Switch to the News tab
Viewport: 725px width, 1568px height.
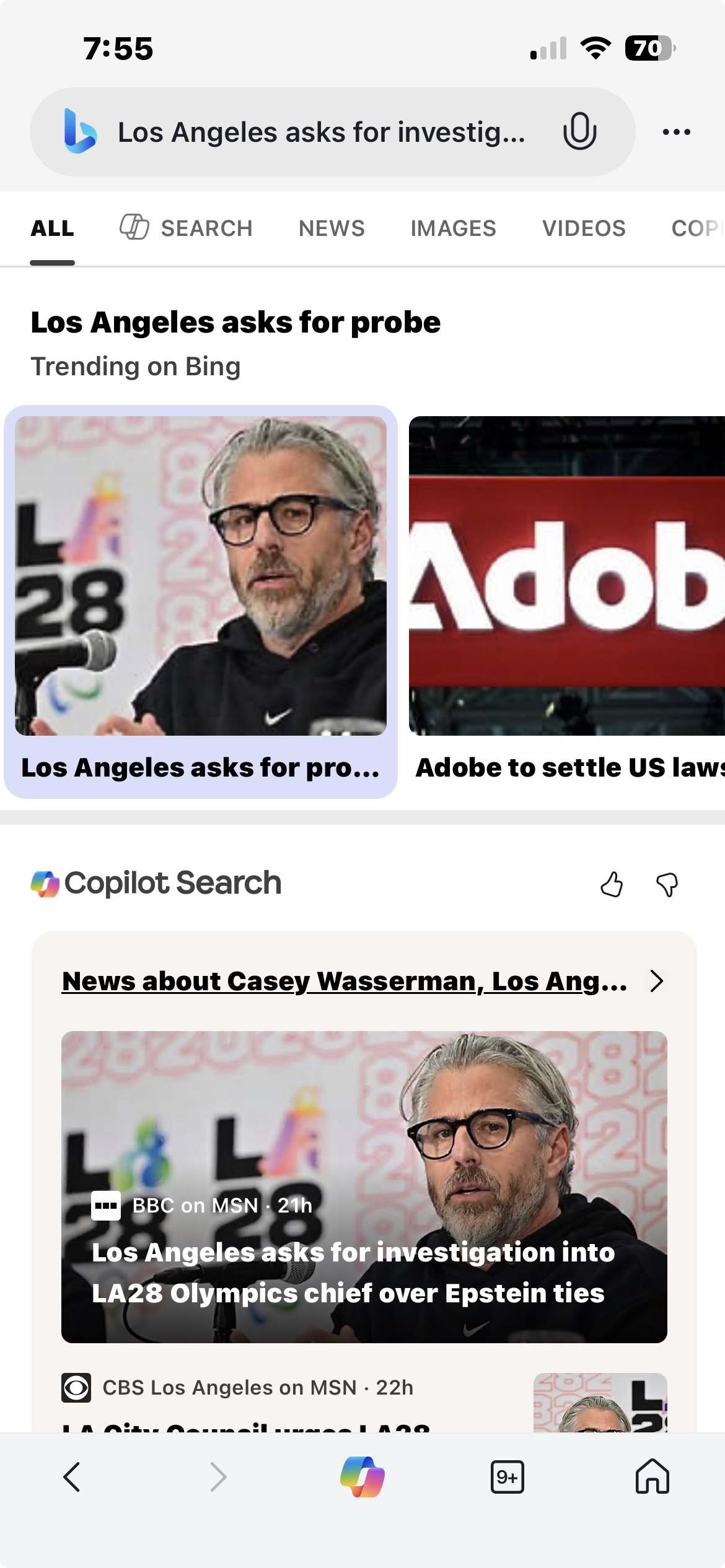pyautogui.click(x=332, y=228)
